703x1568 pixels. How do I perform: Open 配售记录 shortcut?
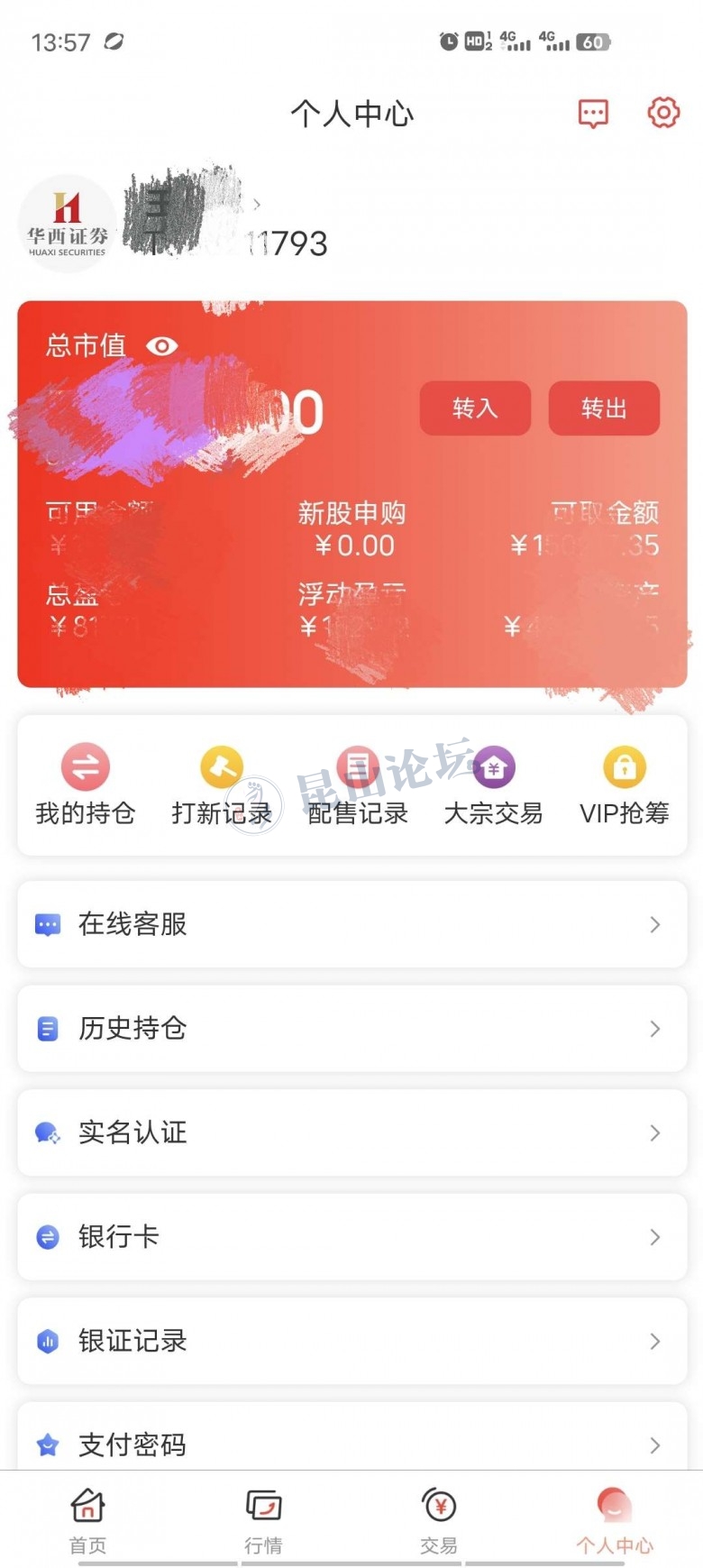358,786
